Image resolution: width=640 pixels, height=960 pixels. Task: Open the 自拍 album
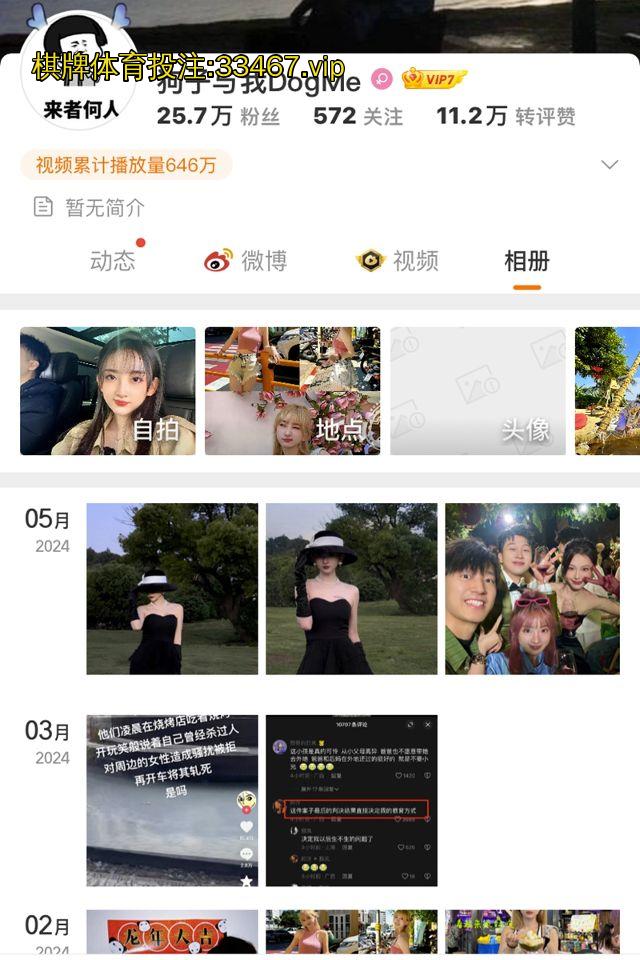tap(108, 391)
